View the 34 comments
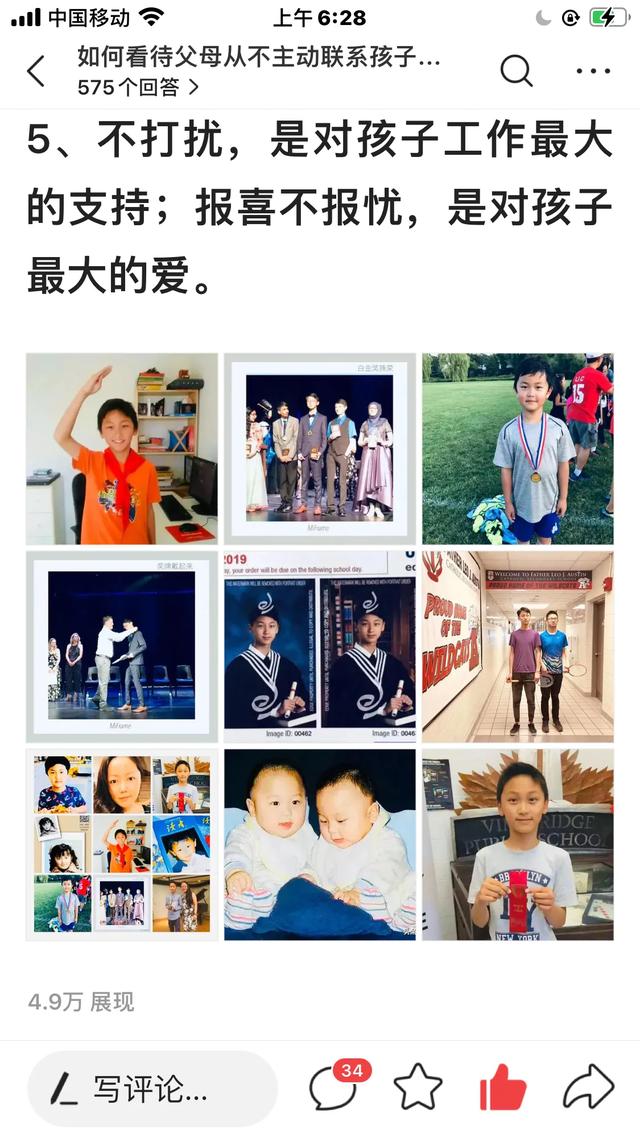640x1138 pixels. point(333,1087)
